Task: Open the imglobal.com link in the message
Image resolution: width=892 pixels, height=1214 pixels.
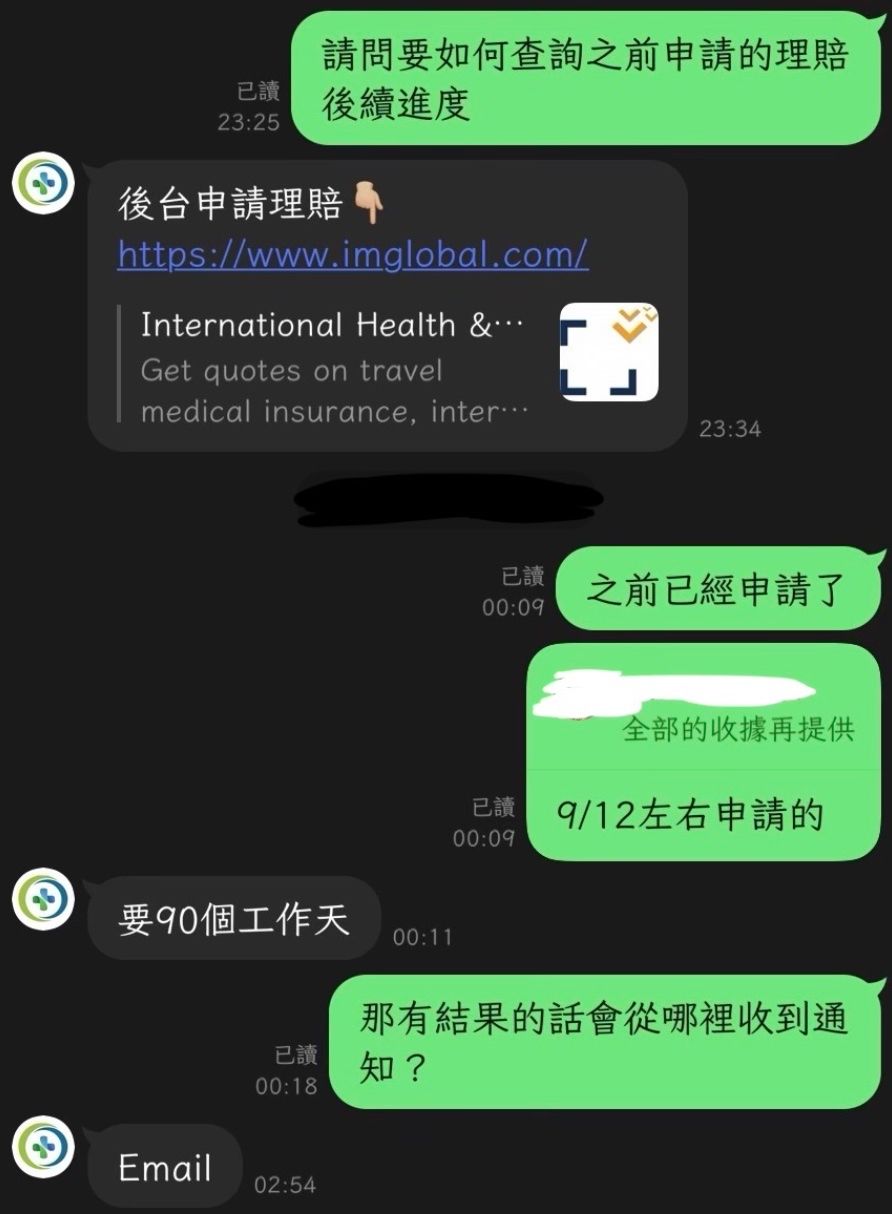Action: point(352,254)
